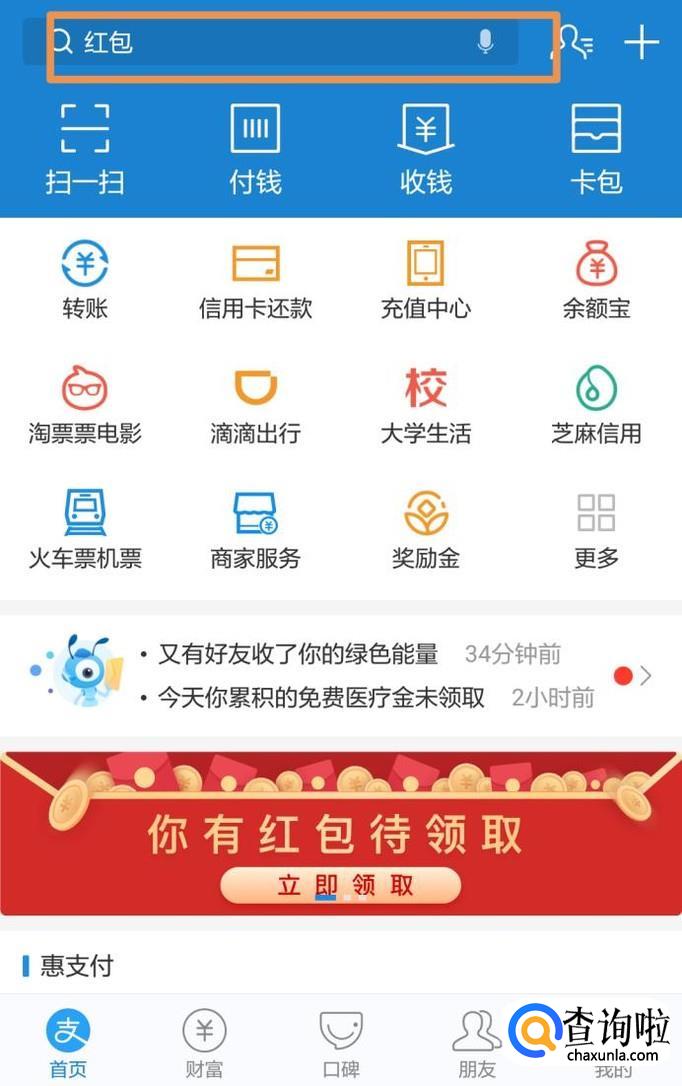Image resolution: width=682 pixels, height=1086 pixels.
Task: Open 火车票机票
Action: point(85,530)
